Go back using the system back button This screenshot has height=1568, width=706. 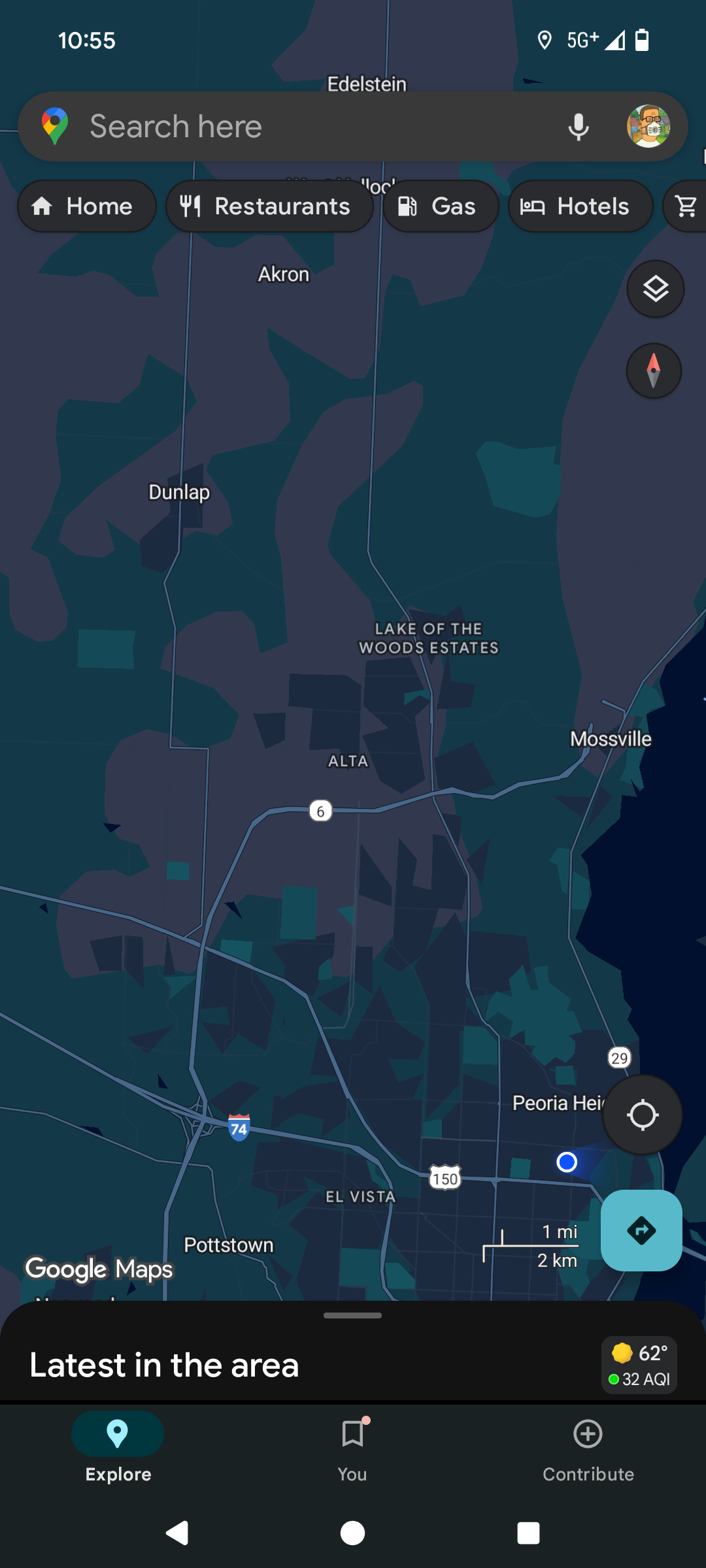(177, 1532)
